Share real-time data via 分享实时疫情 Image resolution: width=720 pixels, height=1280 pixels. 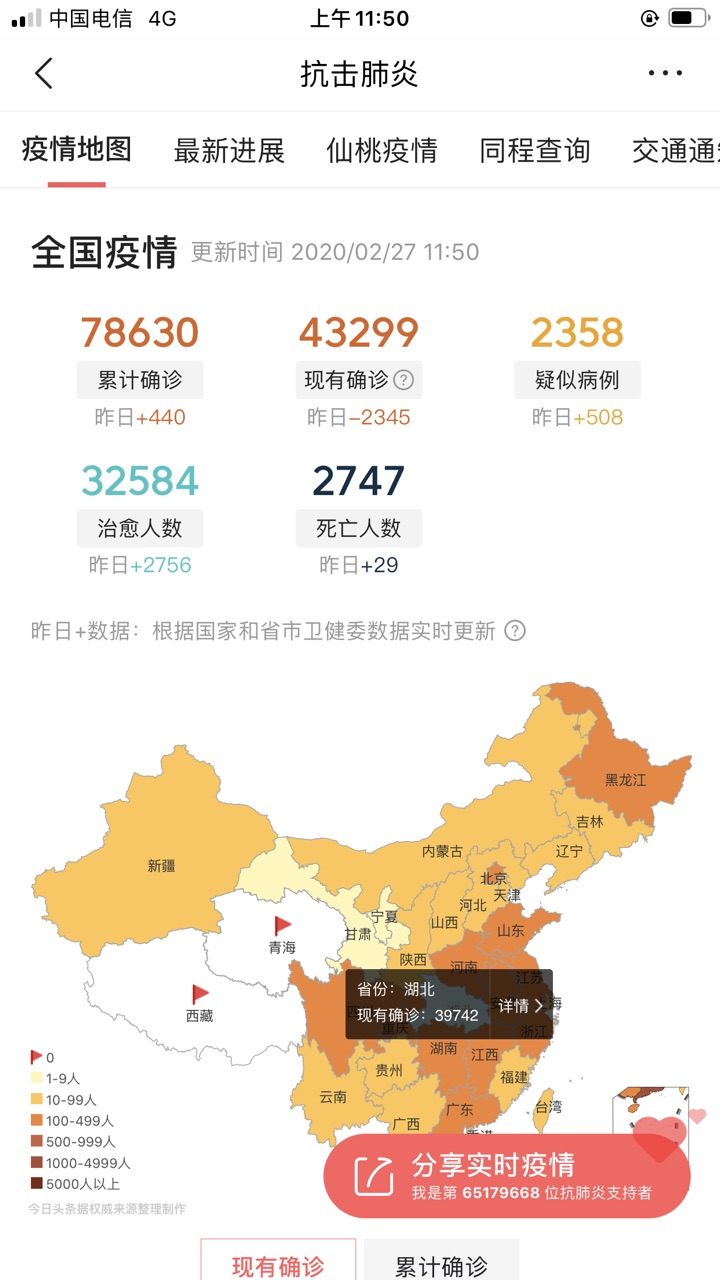click(x=506, y=1175)
